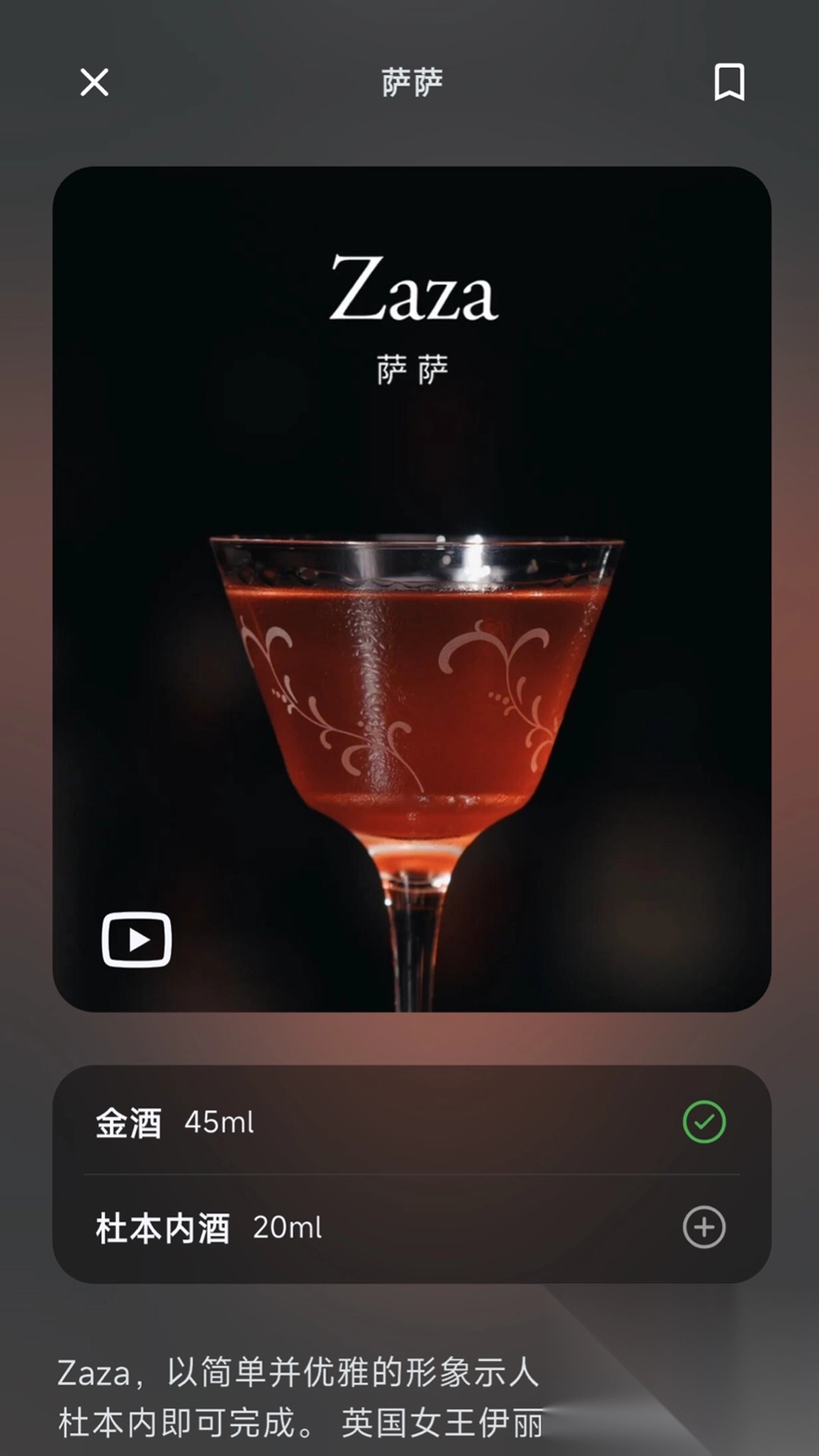819x1456 pixels.
Task: Close the 萨萨 recipe page
Action: pos(94,82)
